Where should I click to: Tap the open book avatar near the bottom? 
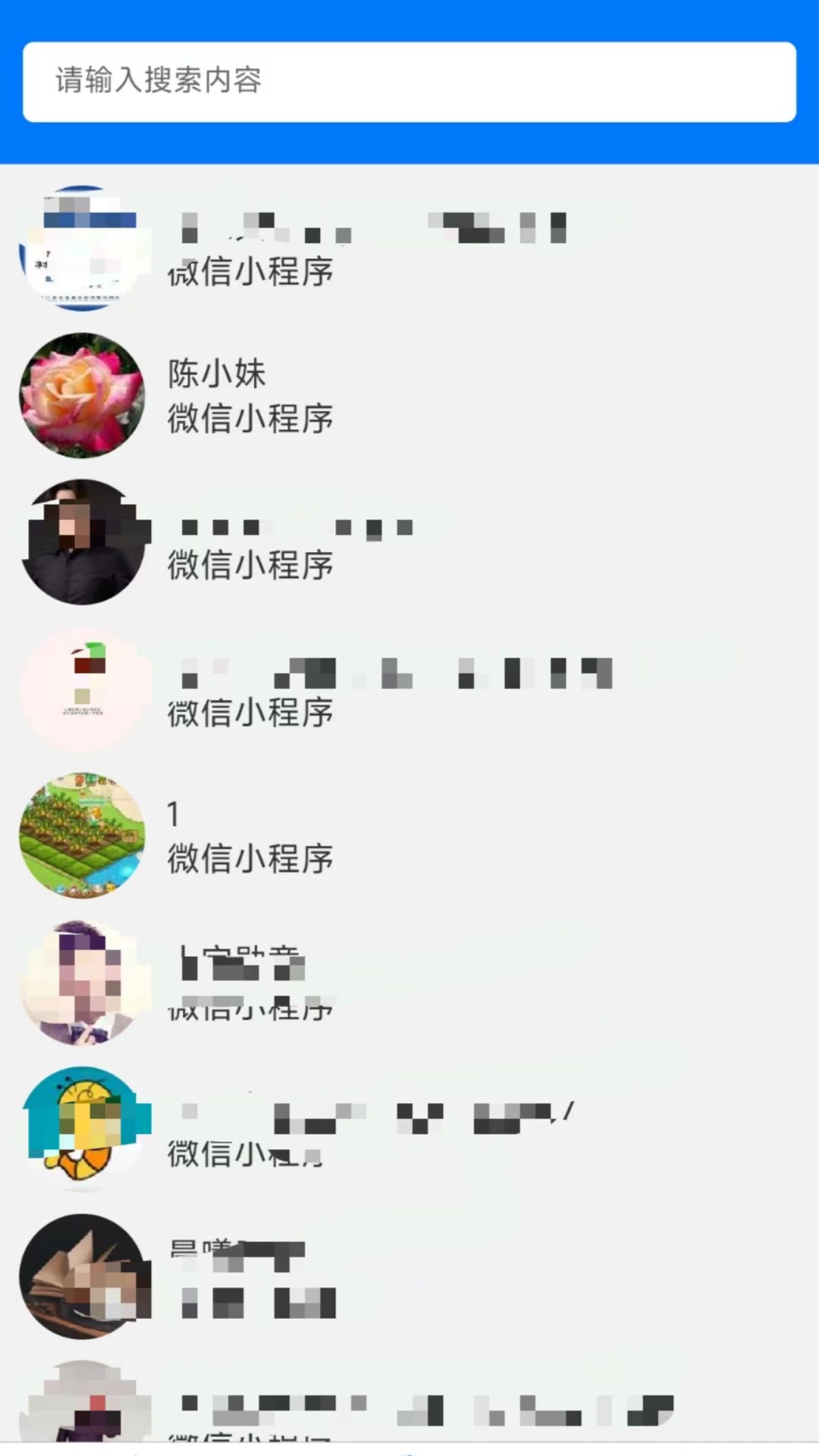coord(83,1276)
